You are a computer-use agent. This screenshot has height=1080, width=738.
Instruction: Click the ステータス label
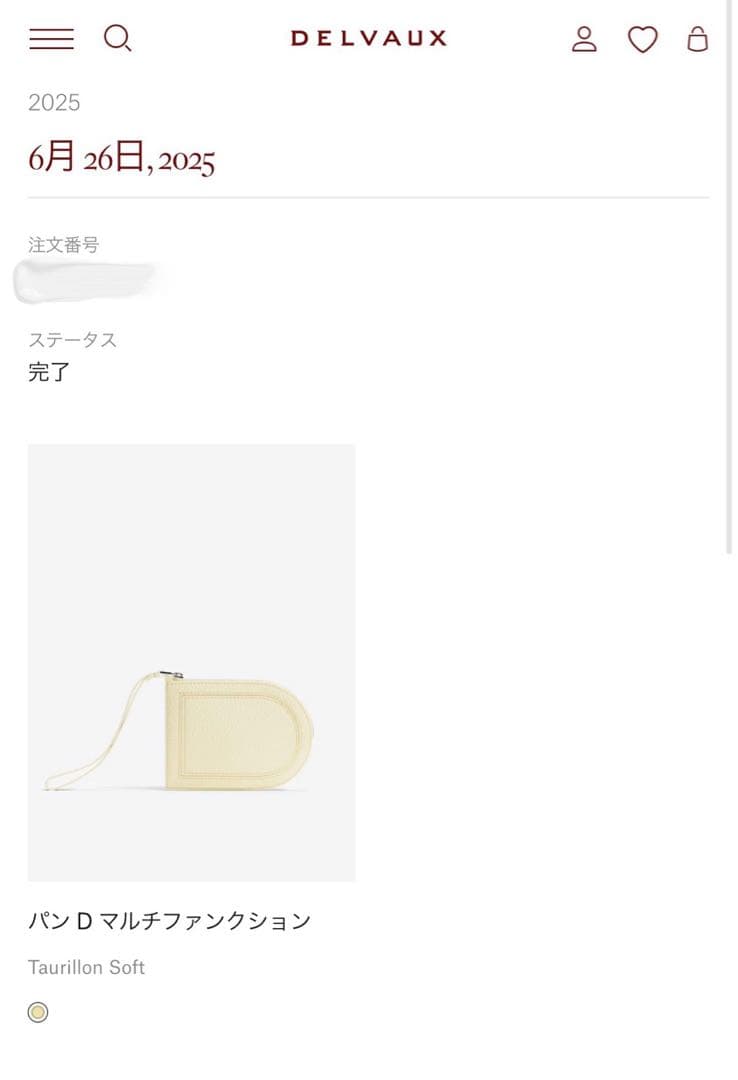pos(73,339)
